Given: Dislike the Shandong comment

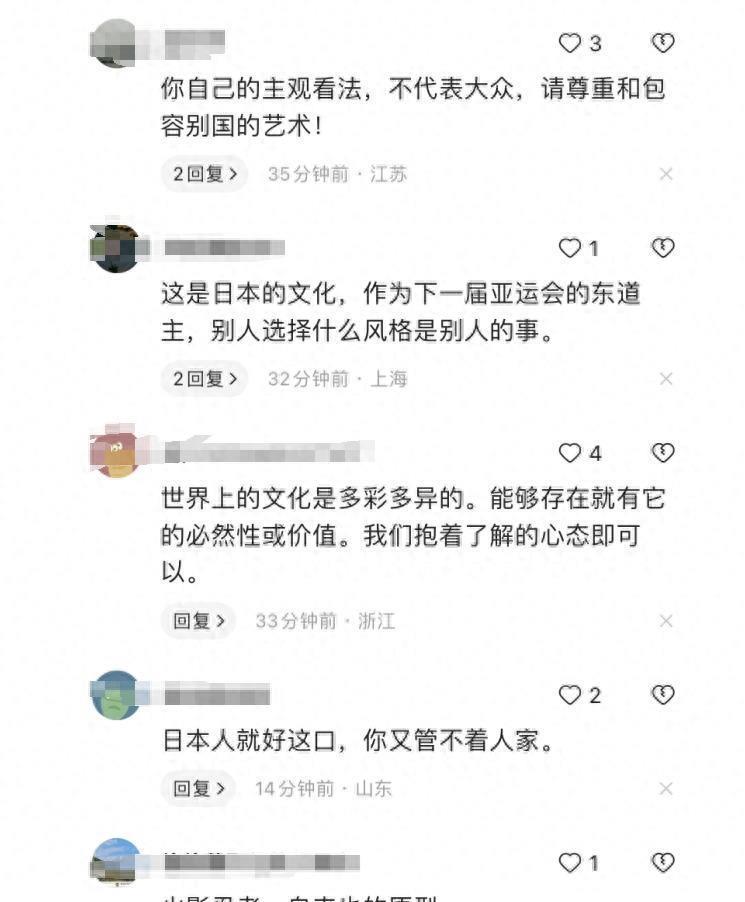Looking at the screenshot, I should [662, 695].
